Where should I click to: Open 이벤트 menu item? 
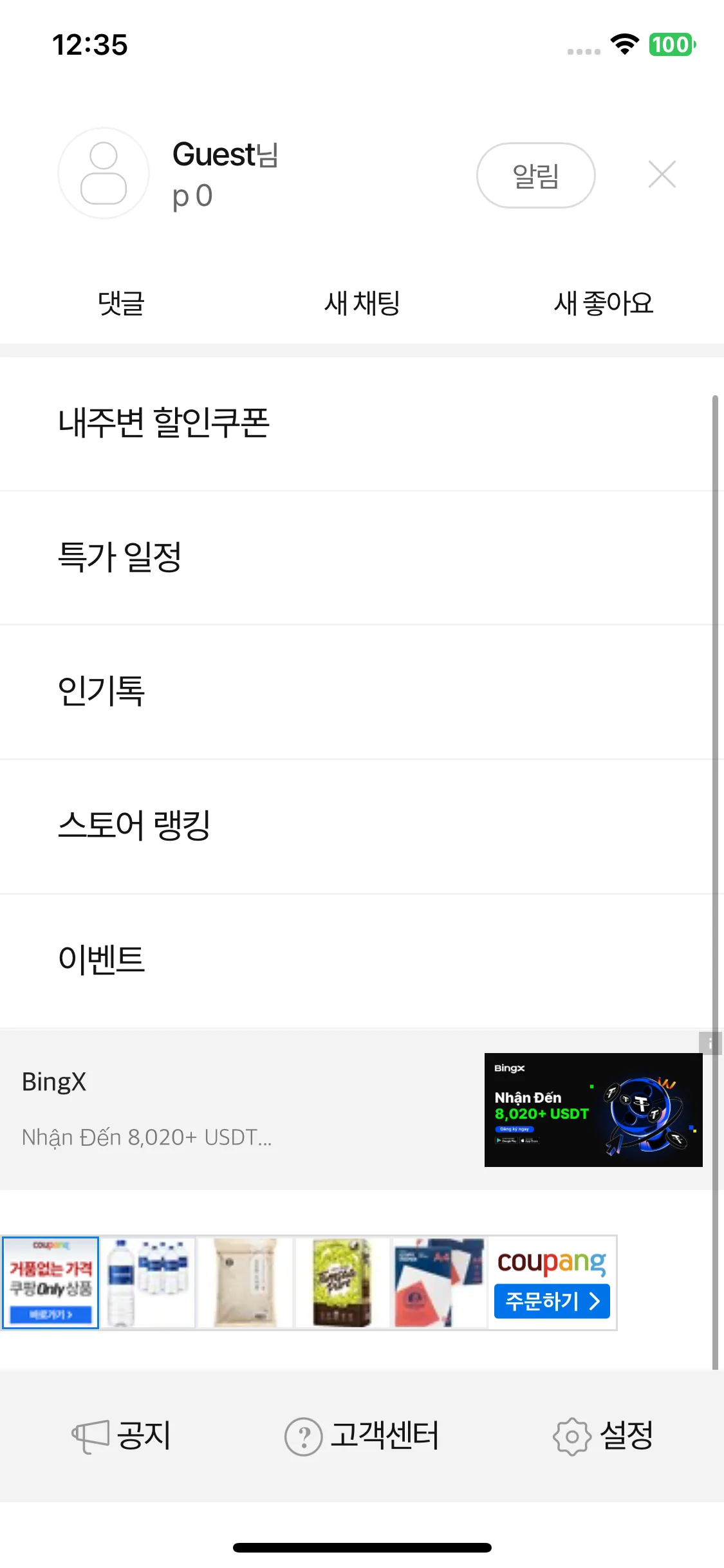[x=102, y=959]
